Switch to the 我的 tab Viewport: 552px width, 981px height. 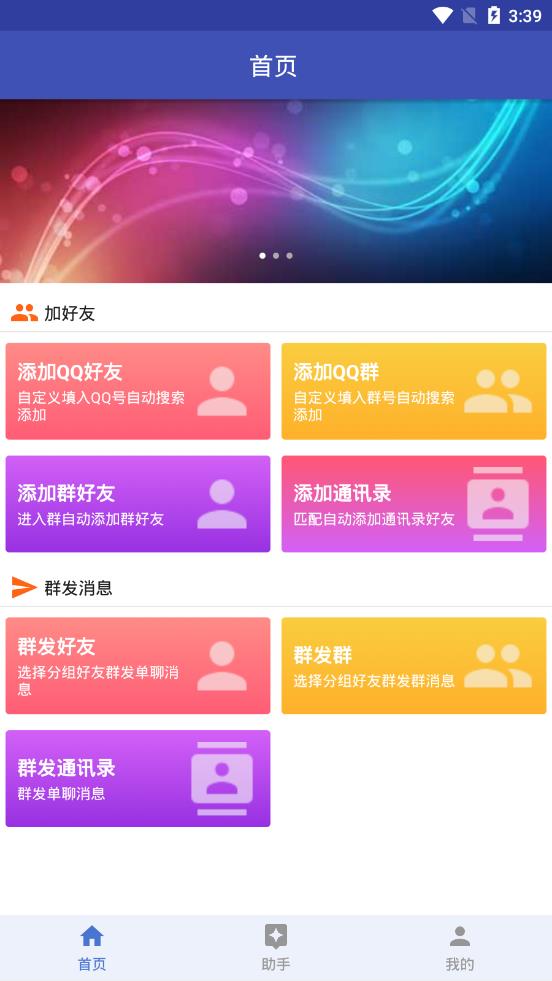coord(460,948)
